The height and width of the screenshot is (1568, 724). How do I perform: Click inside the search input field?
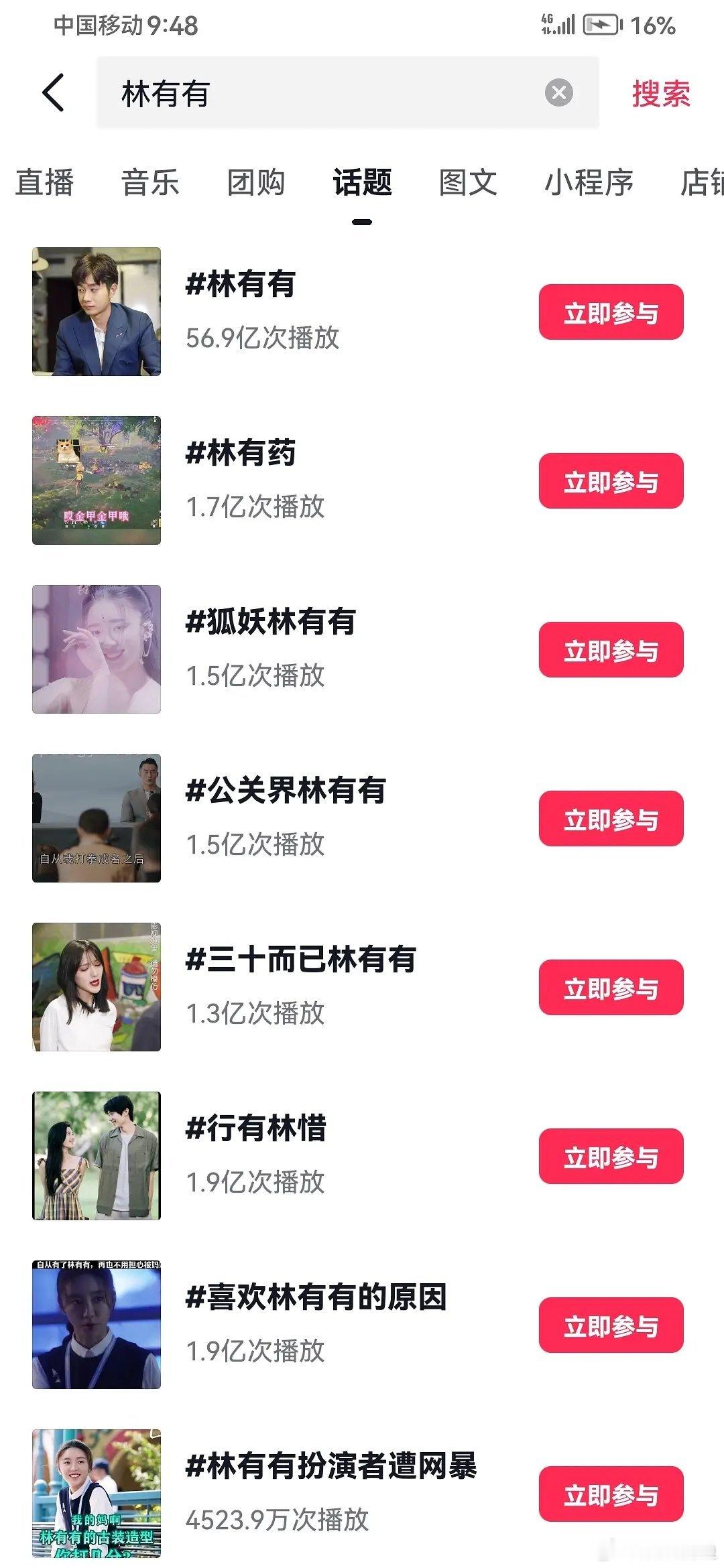tap(302, 93)
